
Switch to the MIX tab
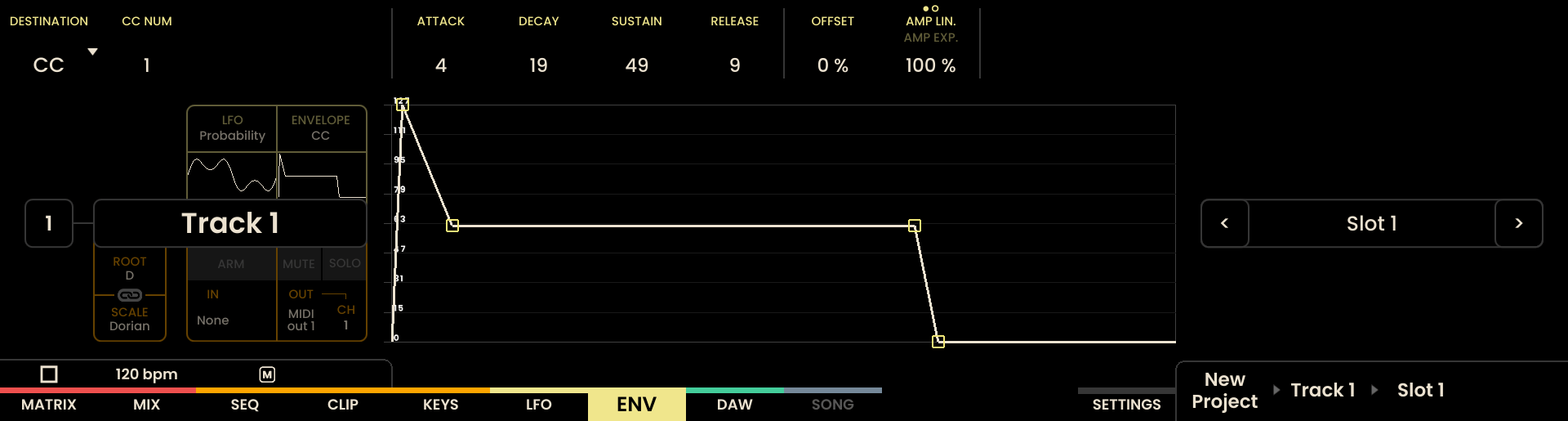pos(147,405)
